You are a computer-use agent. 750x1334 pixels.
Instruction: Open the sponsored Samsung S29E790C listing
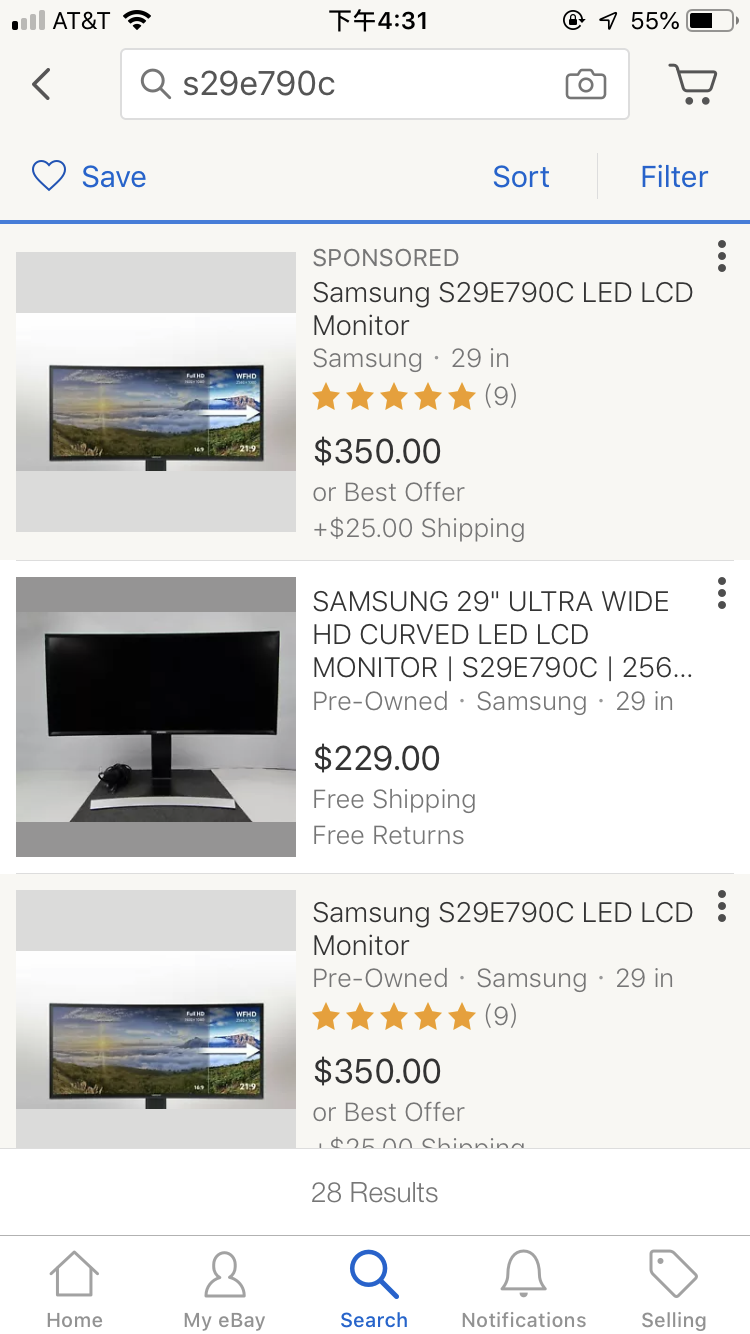tap(502, 308)
